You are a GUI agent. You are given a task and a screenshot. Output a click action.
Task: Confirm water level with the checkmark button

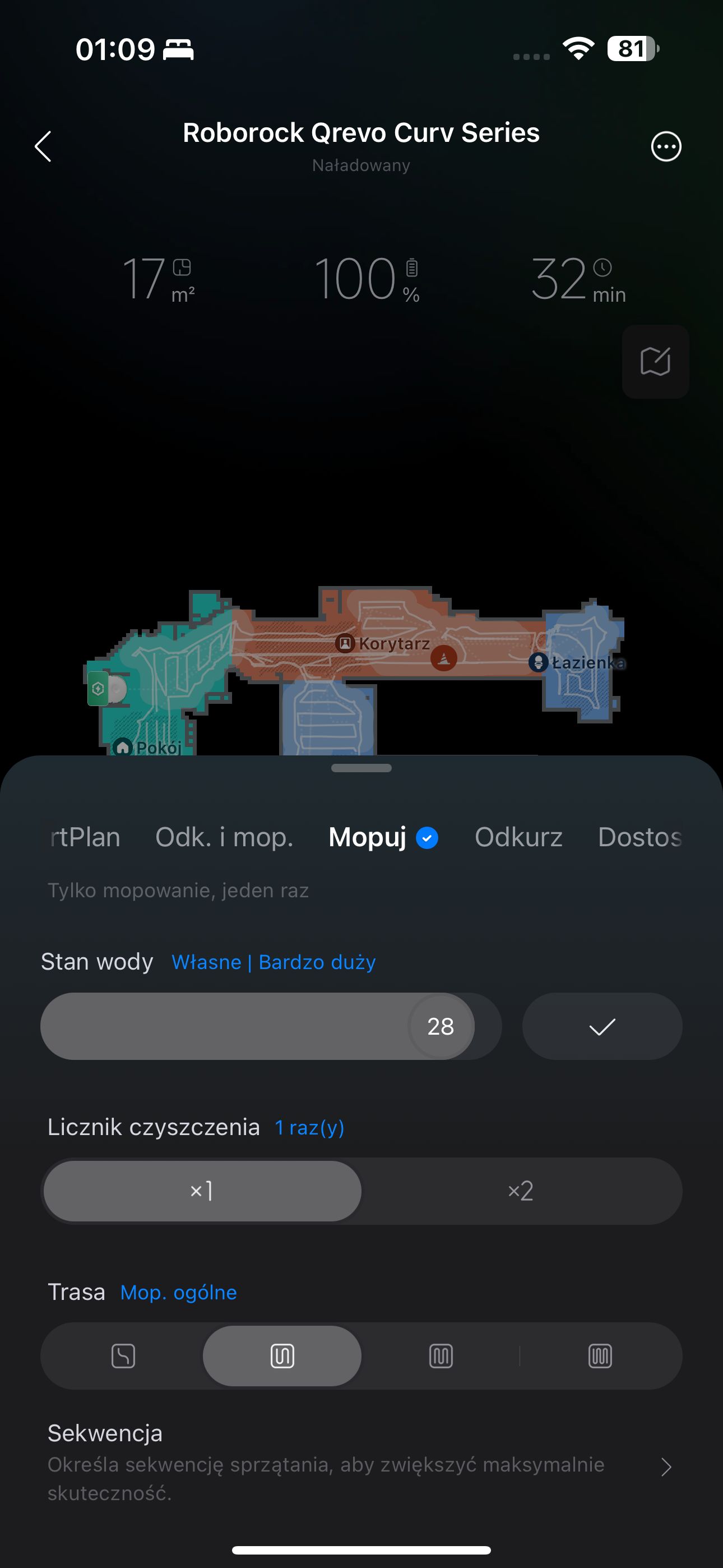602,1026
